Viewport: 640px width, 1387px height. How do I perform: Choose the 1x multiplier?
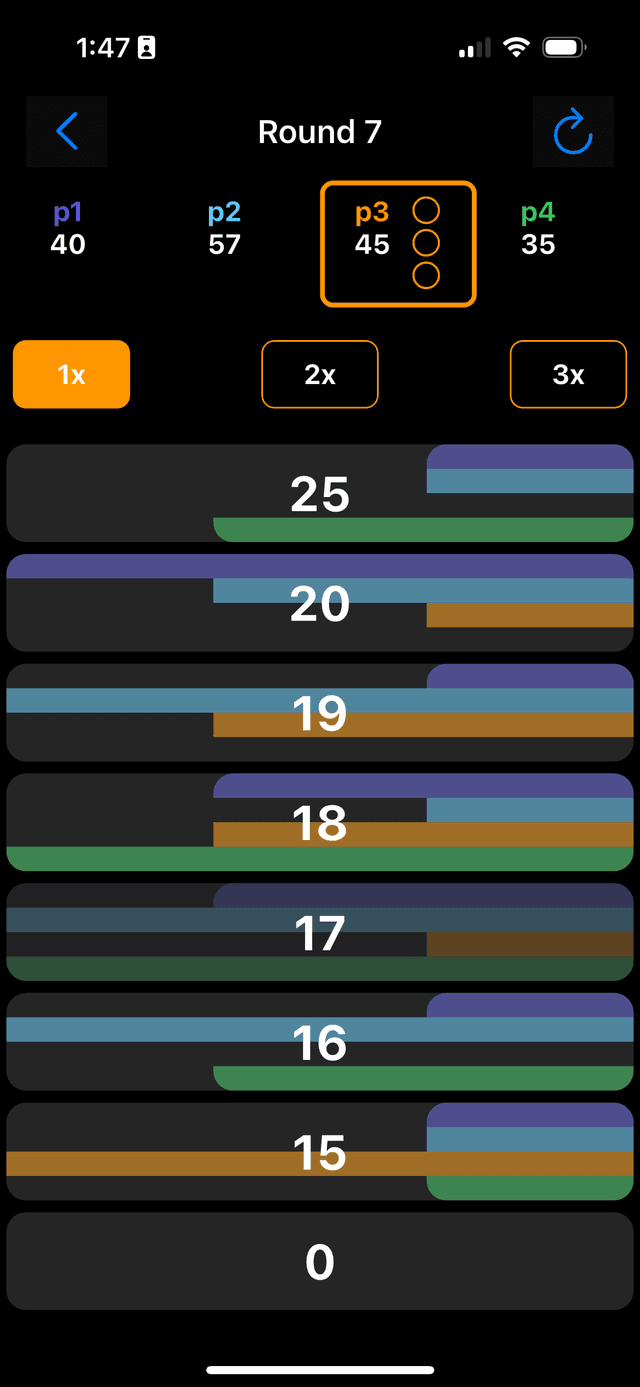71,374
